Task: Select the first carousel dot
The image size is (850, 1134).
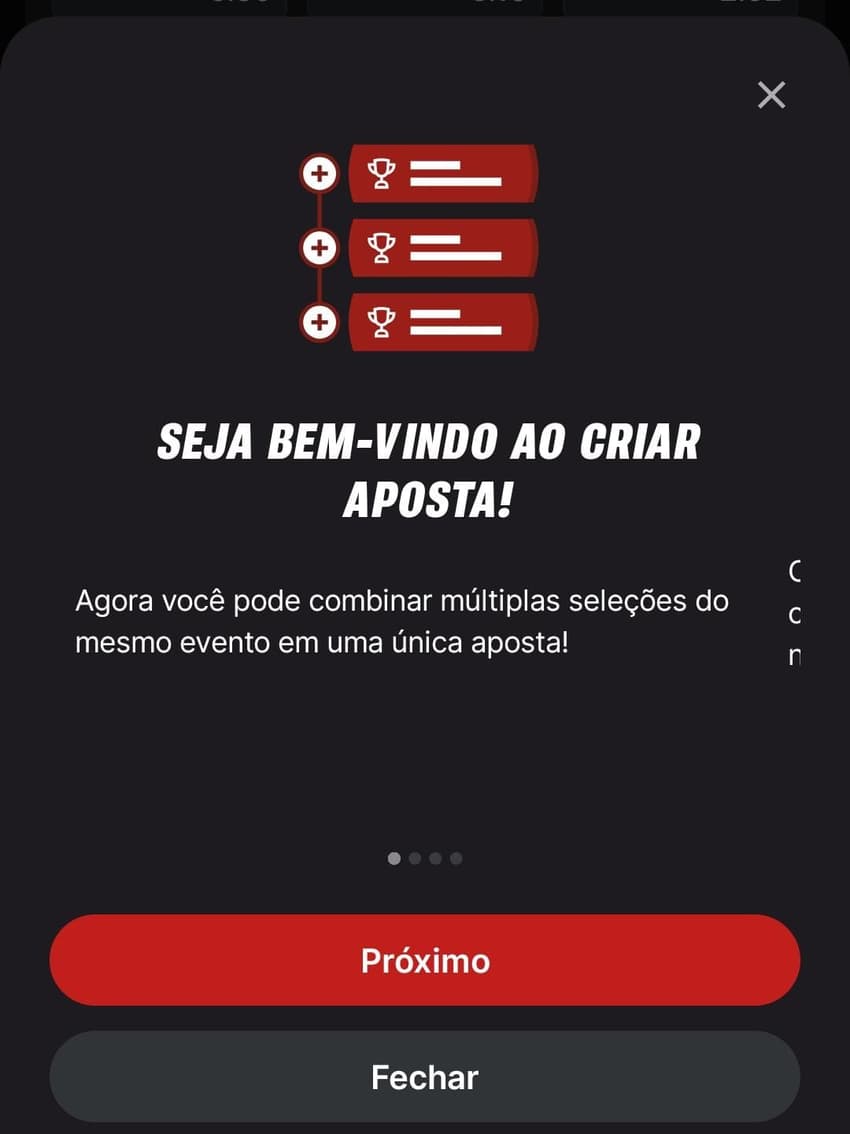Action: click(x=393, y=858)
